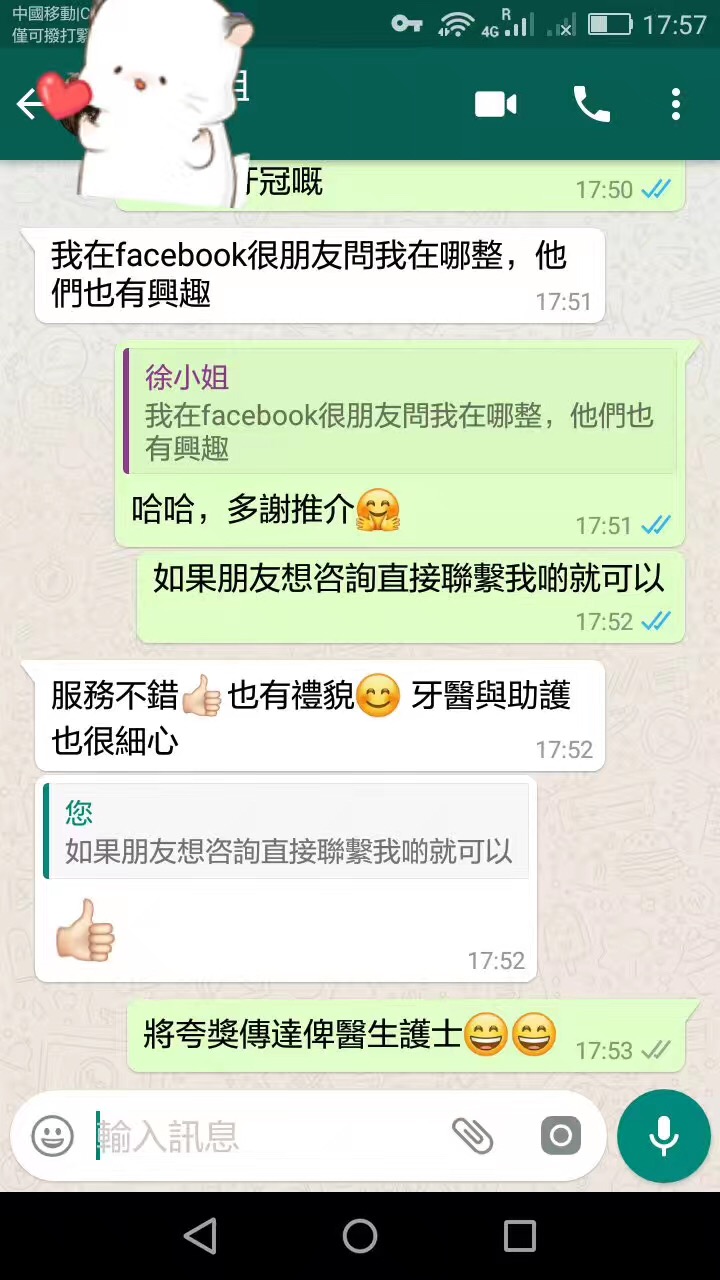Viewport: 720px width, 1280px height.
Task: Record a voice message
Action: tap(663, 1136)
